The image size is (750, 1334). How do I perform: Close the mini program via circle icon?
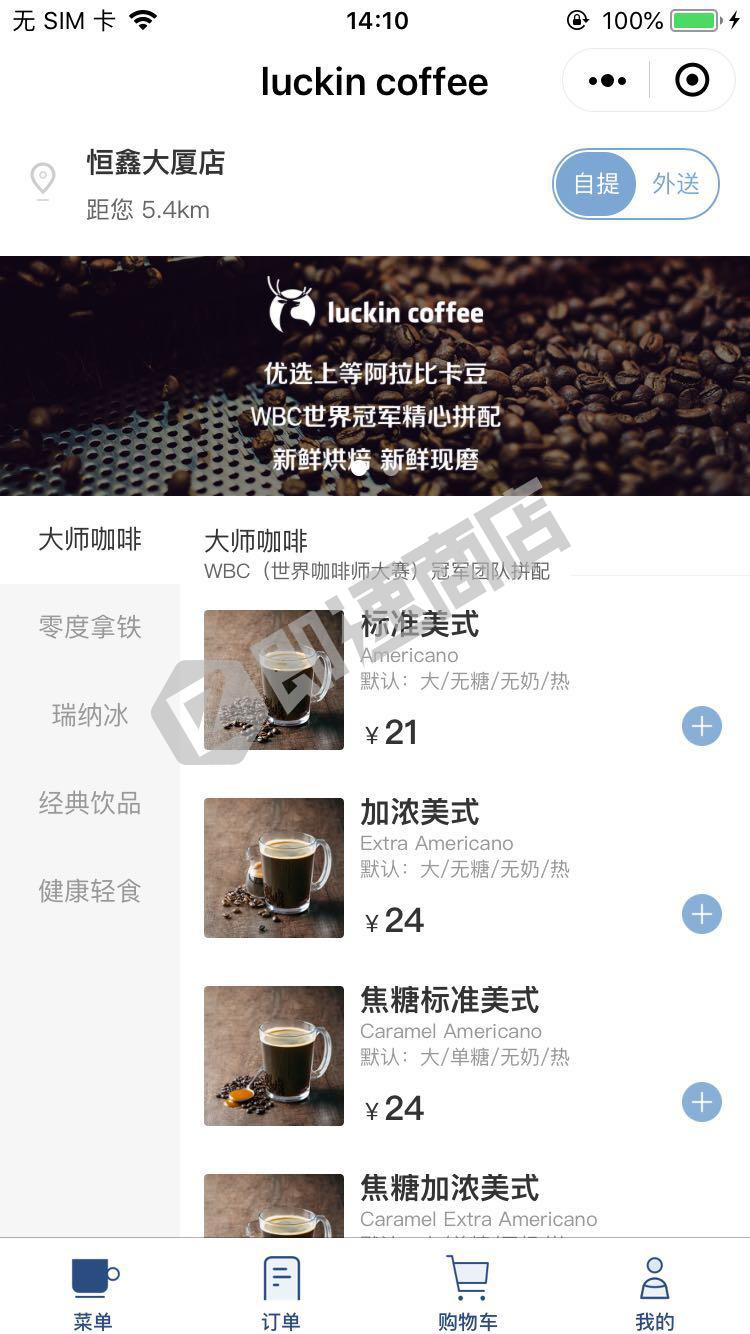point(692,81)
